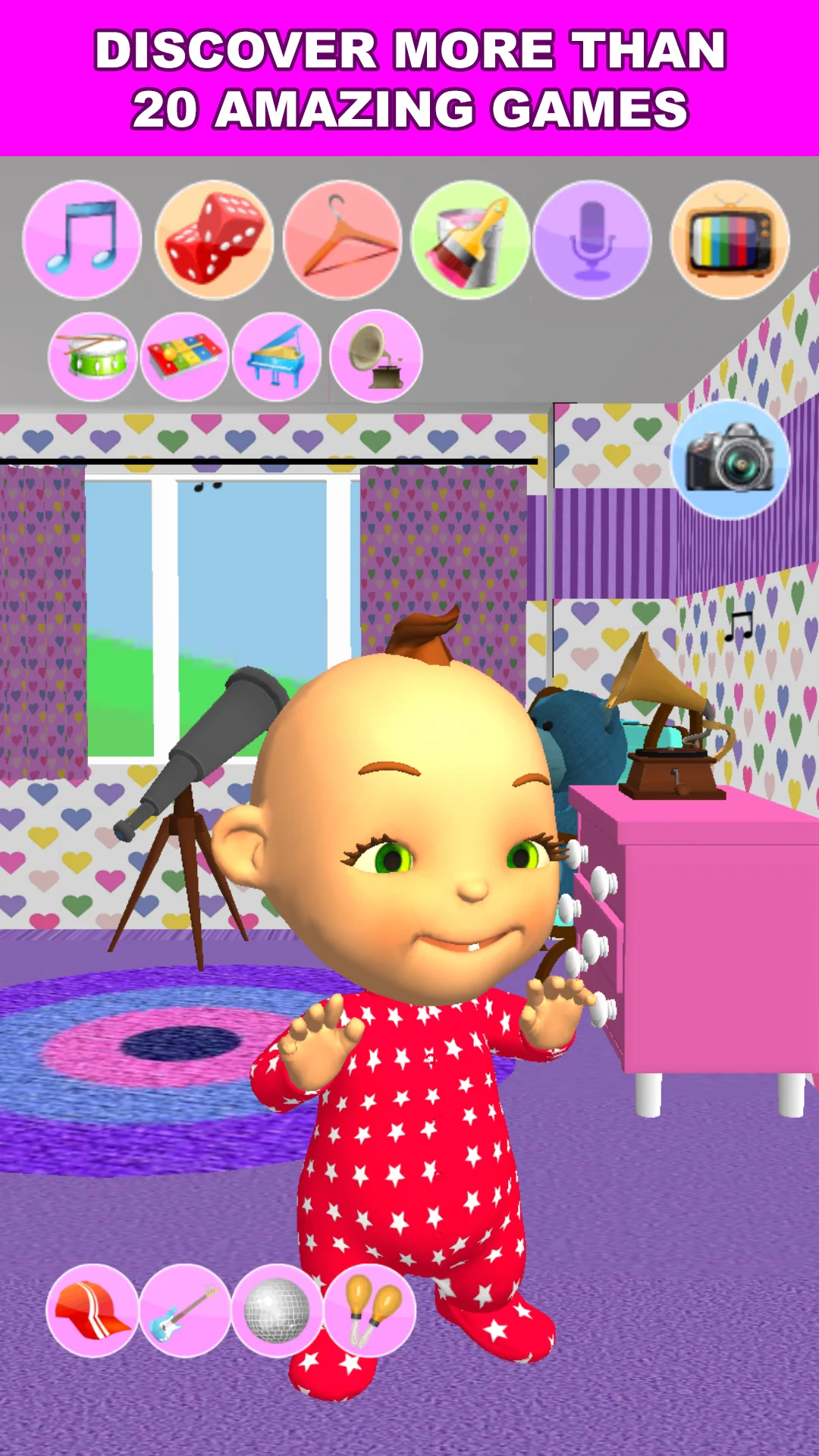Select the xylophone instrument
This screenshot has height=1456, width=819.
[x=185, y=356]
